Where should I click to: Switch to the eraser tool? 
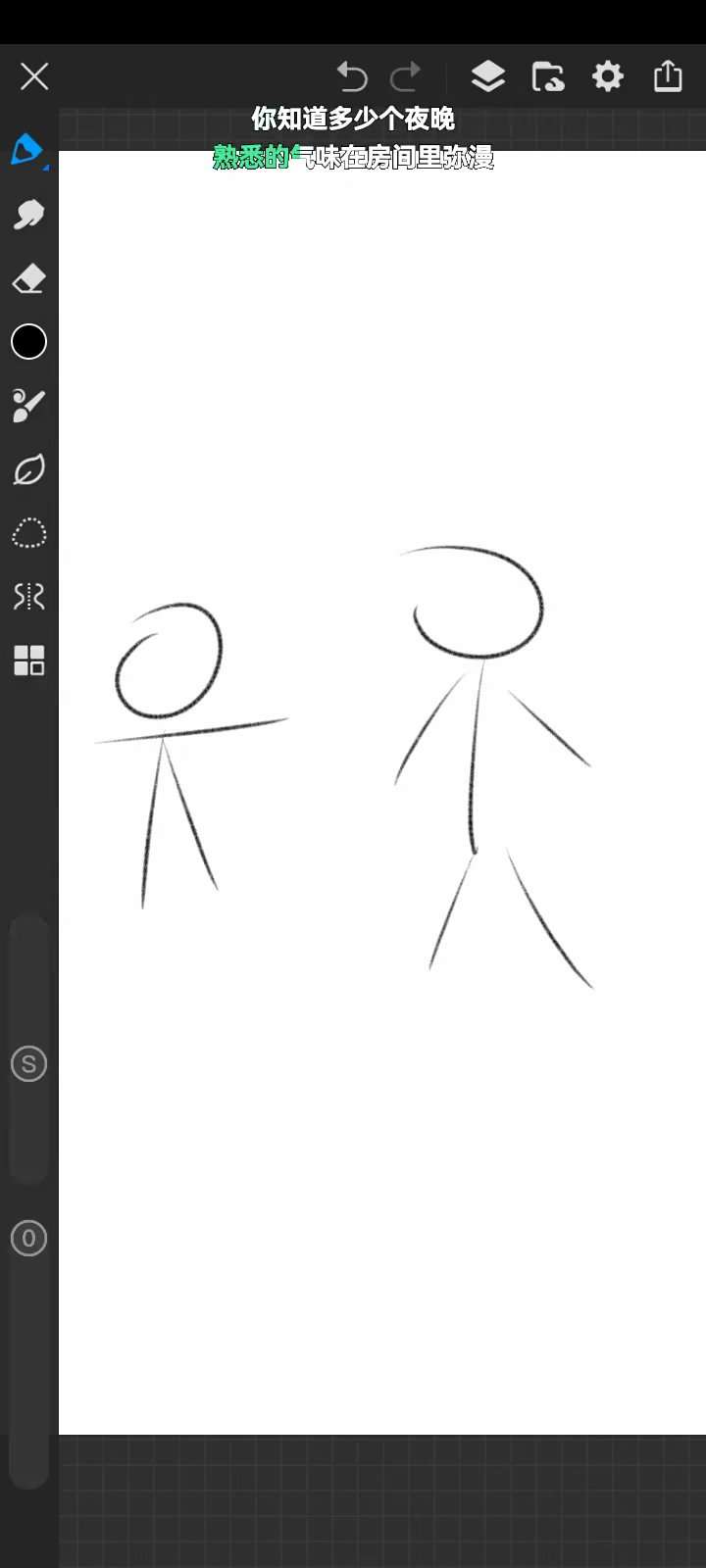[x=28, y=278]
